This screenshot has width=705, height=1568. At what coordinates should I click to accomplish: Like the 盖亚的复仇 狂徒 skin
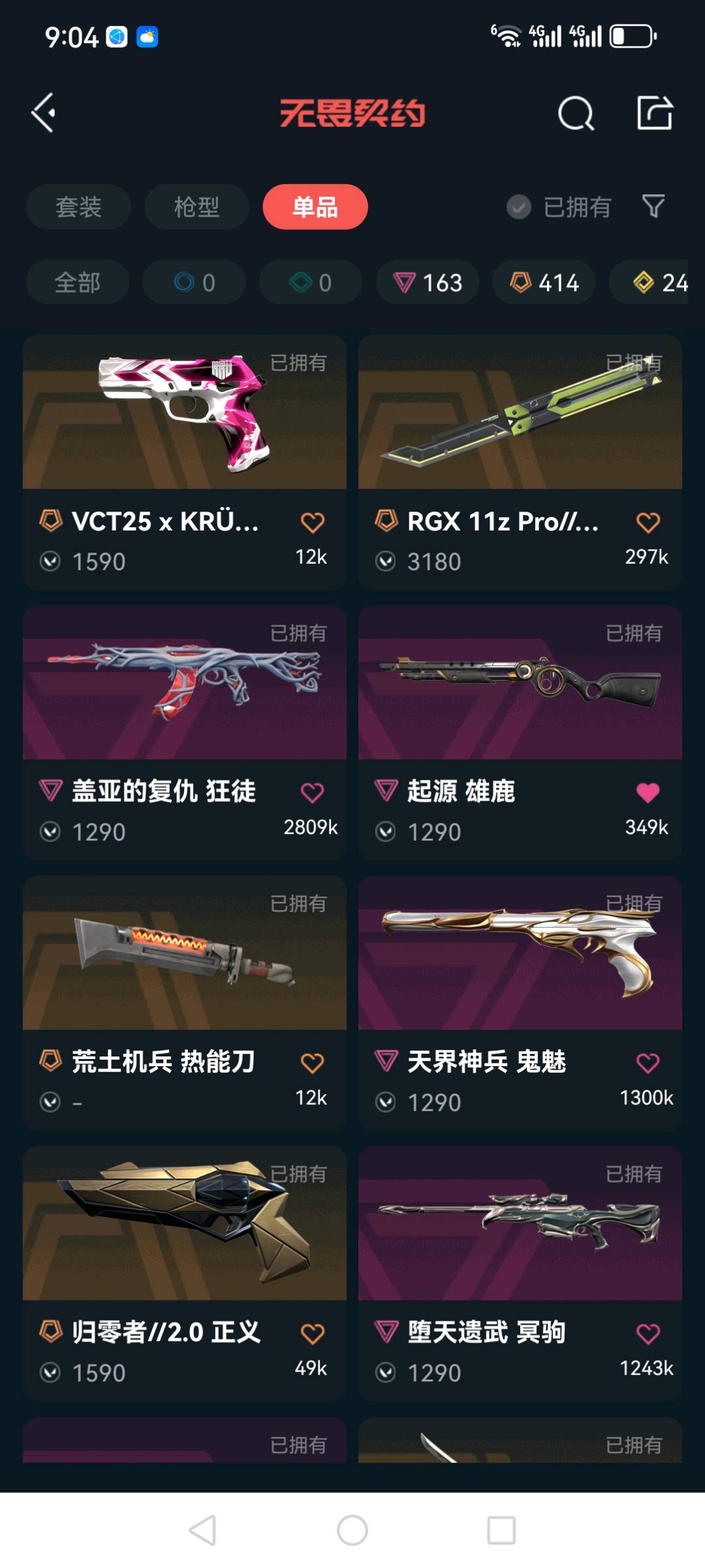pos(312,793)
